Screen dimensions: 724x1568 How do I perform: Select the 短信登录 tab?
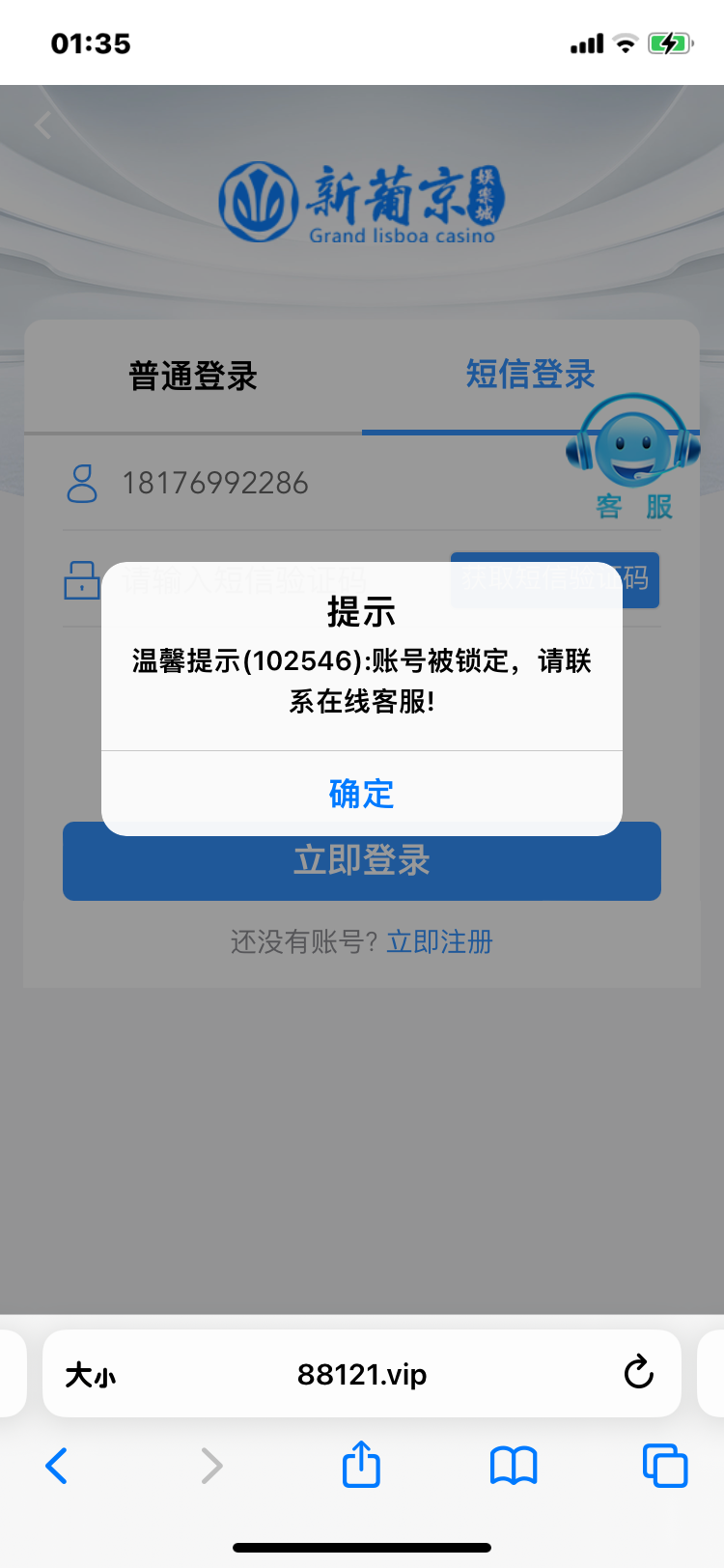pyautogui.click(x=530, y=375)
